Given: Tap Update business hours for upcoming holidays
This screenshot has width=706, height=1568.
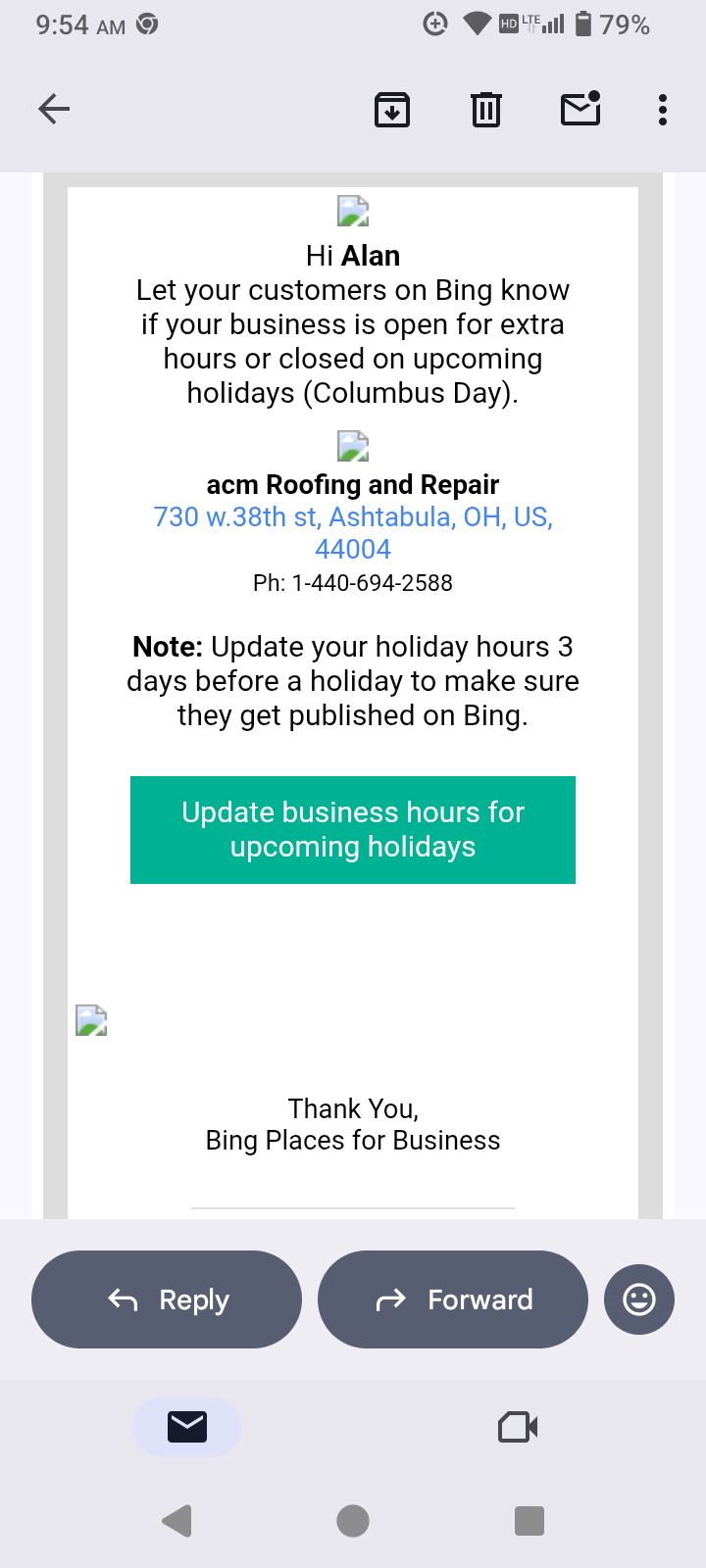Looking at the screenshot, I should 353,829.
